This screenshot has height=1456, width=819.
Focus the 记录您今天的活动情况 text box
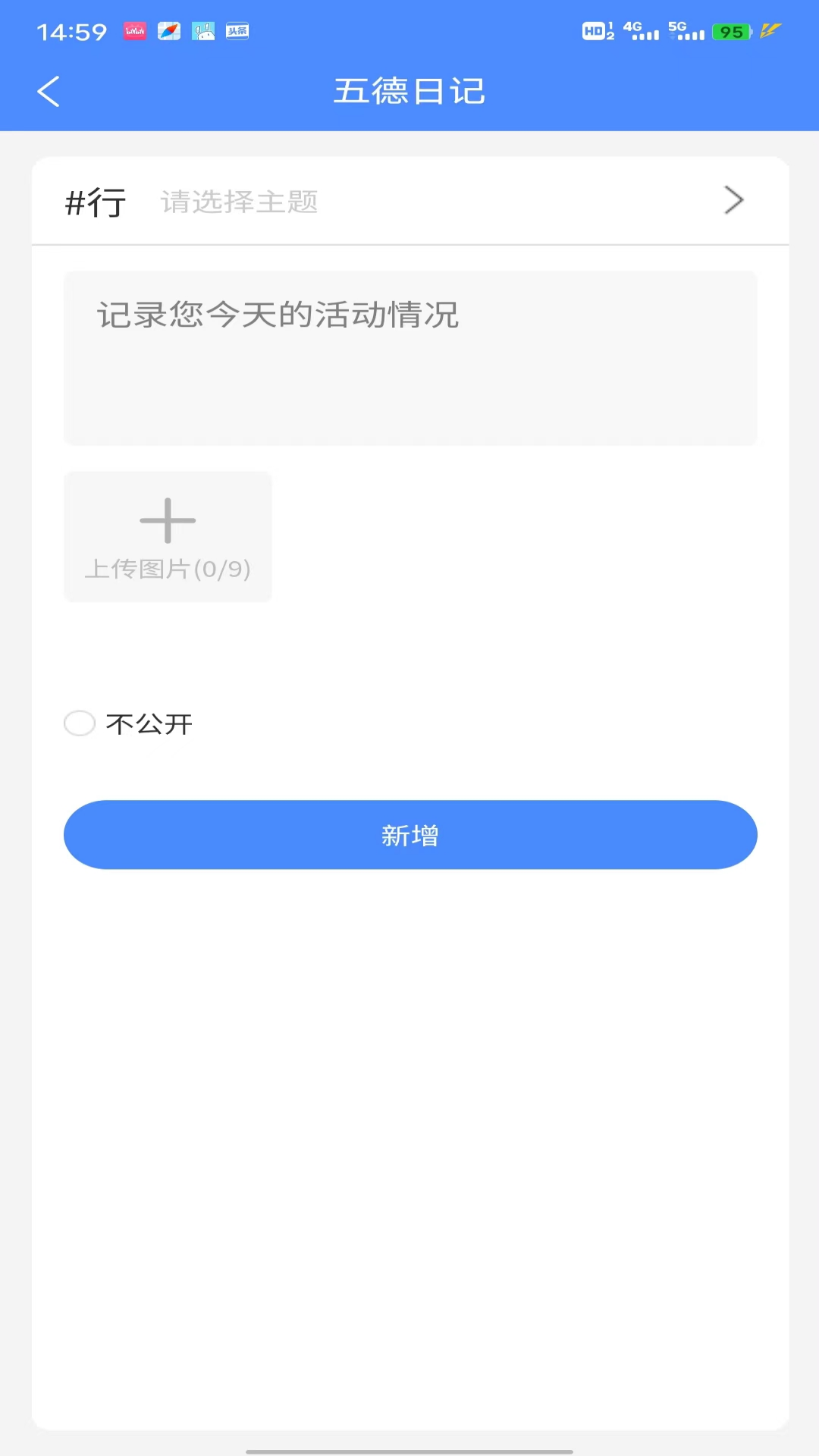[409, 358]
